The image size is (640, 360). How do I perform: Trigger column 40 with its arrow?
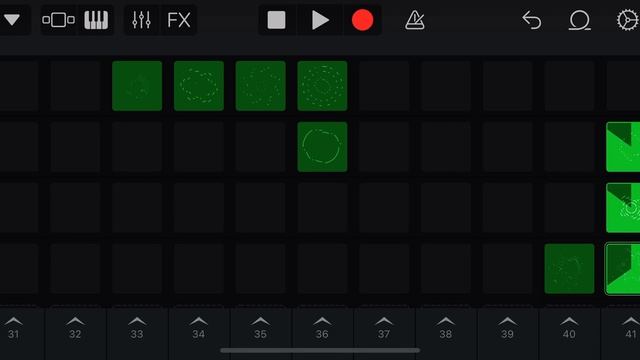tap(569, 328)
